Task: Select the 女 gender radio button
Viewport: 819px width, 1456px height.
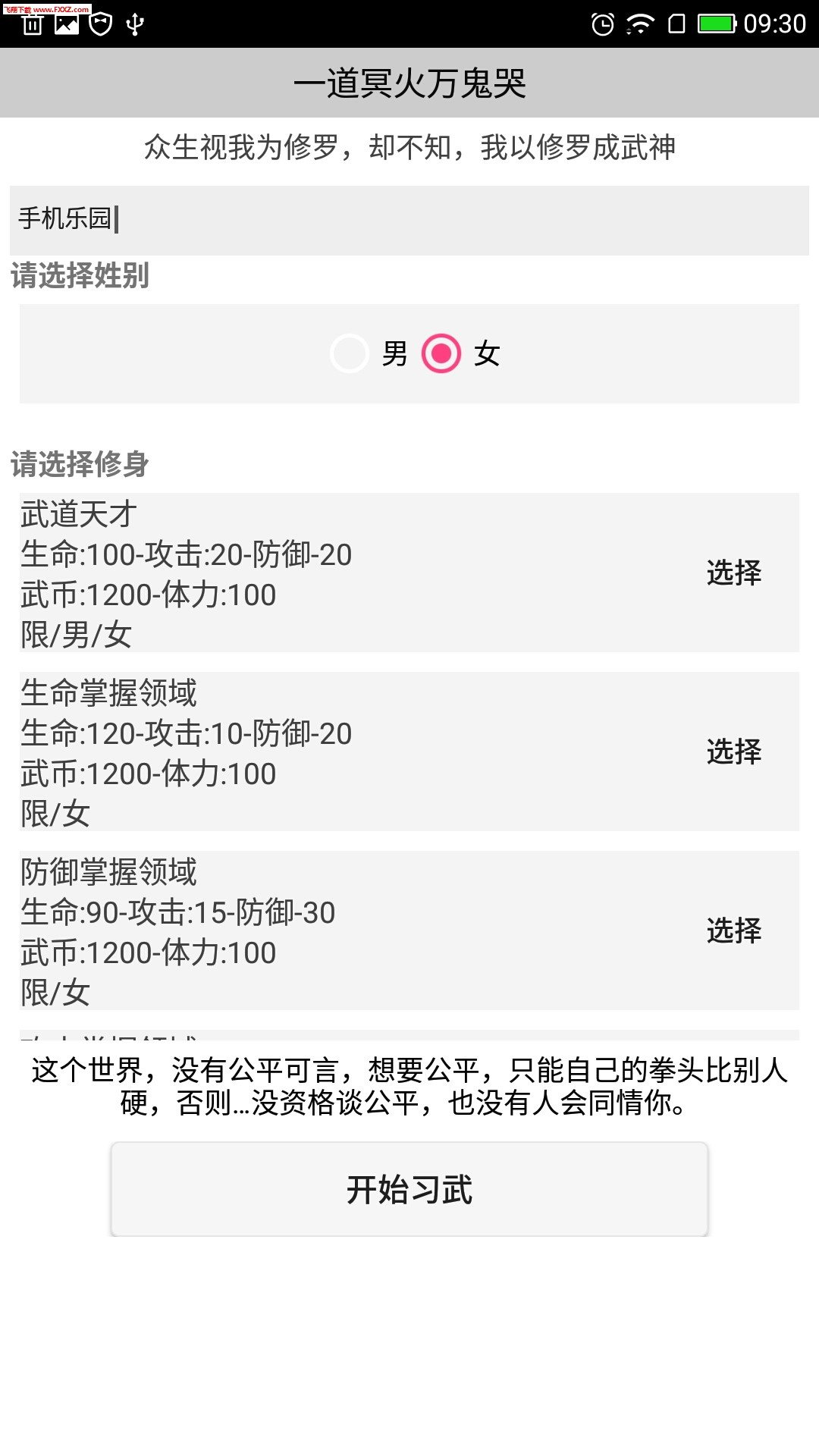Action: point(441,353)
